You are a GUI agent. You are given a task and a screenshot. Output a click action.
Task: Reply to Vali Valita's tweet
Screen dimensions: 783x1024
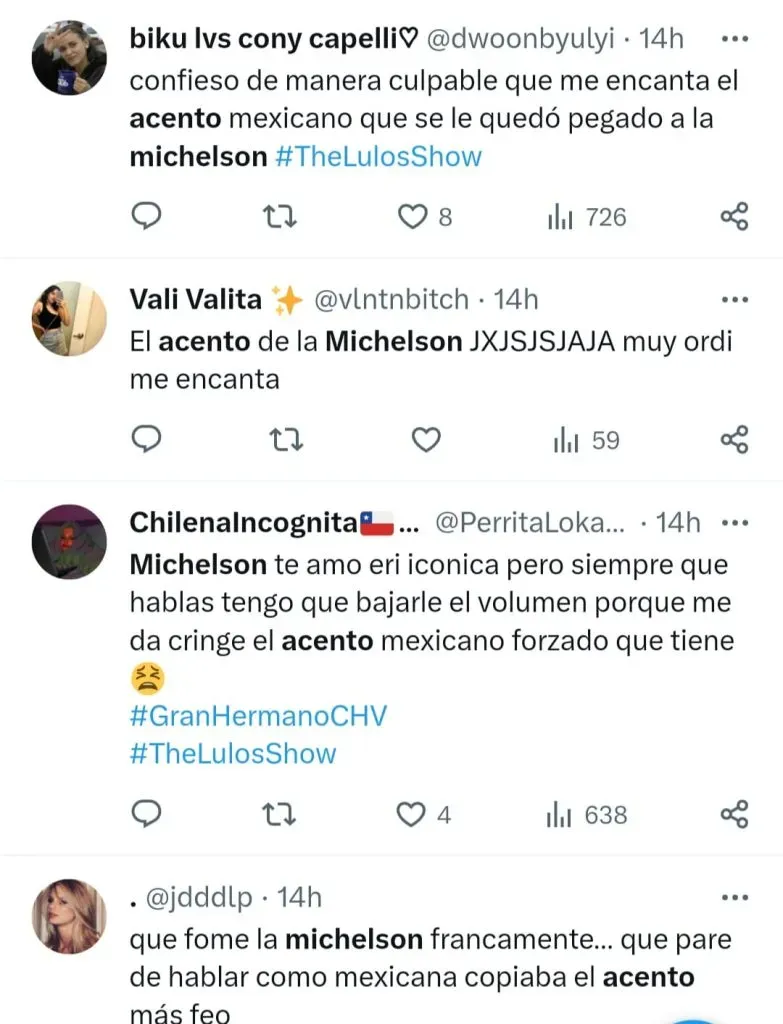click(x=147, y=439)
